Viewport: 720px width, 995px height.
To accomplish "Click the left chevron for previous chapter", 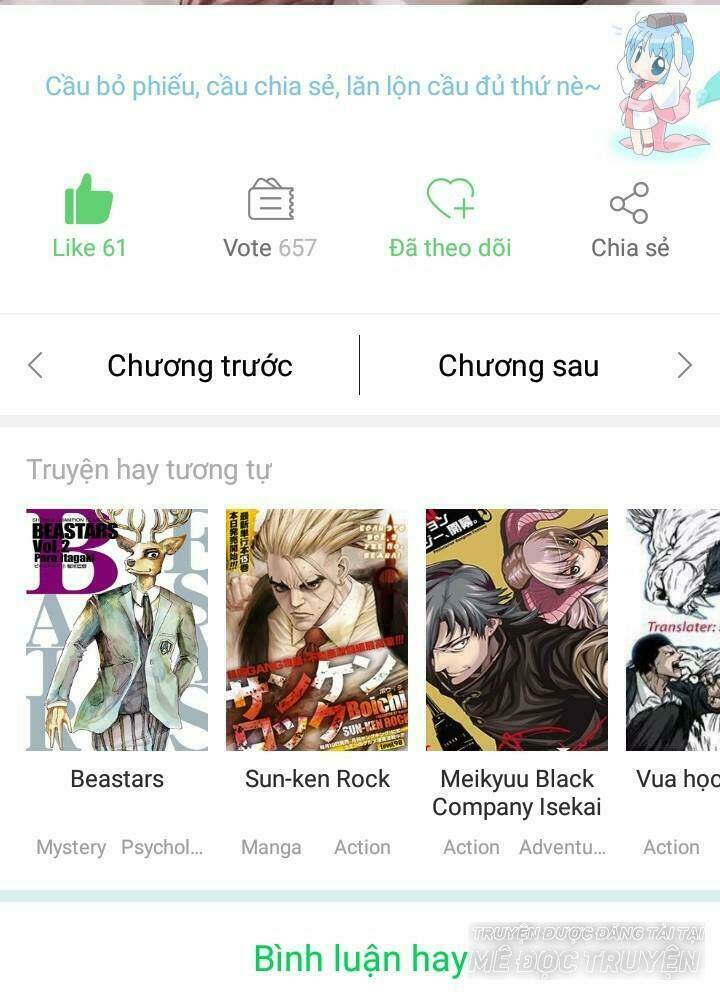I will point(34,365).
